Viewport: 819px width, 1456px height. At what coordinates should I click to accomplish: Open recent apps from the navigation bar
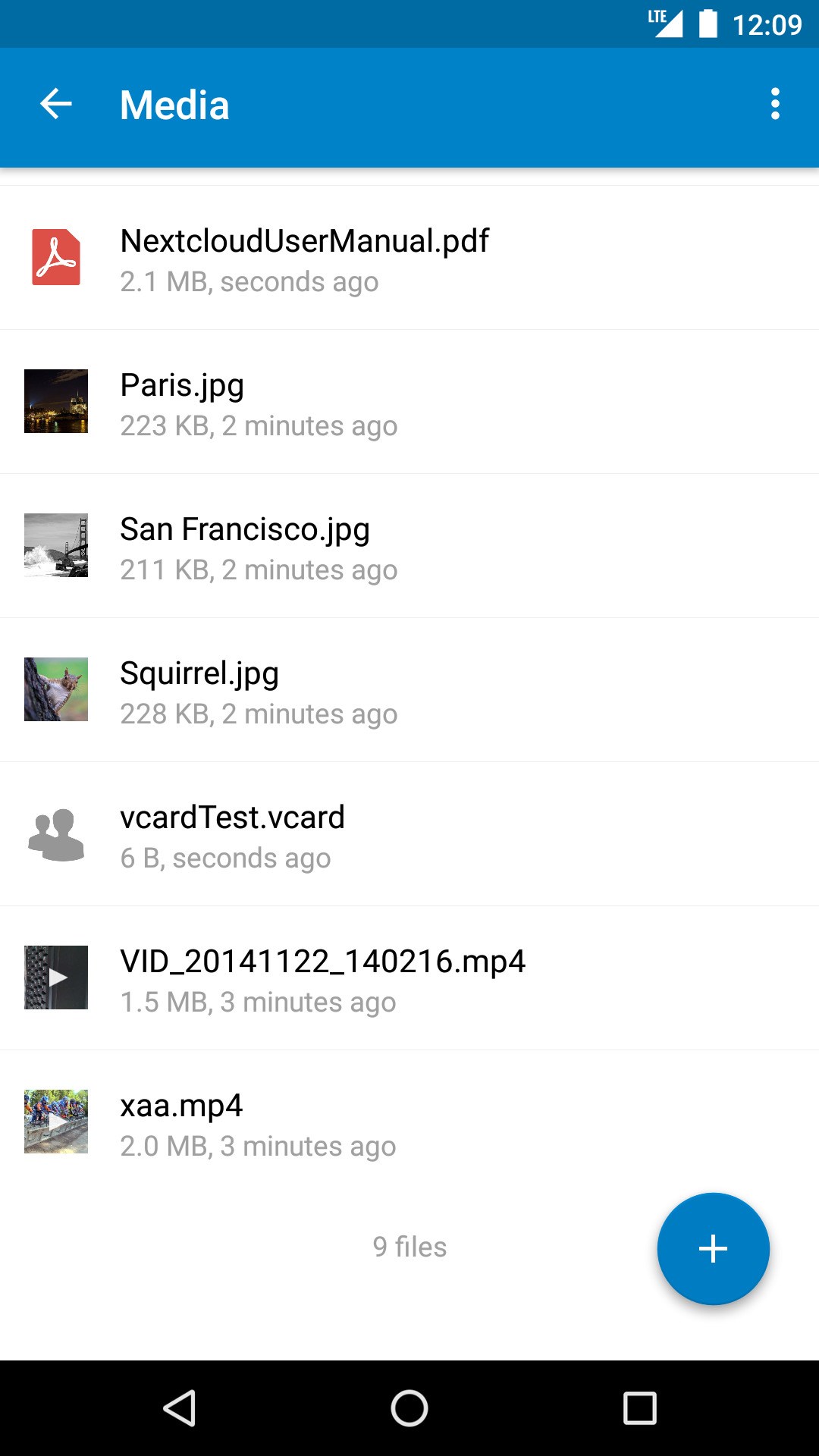[x=639, y=1408]
